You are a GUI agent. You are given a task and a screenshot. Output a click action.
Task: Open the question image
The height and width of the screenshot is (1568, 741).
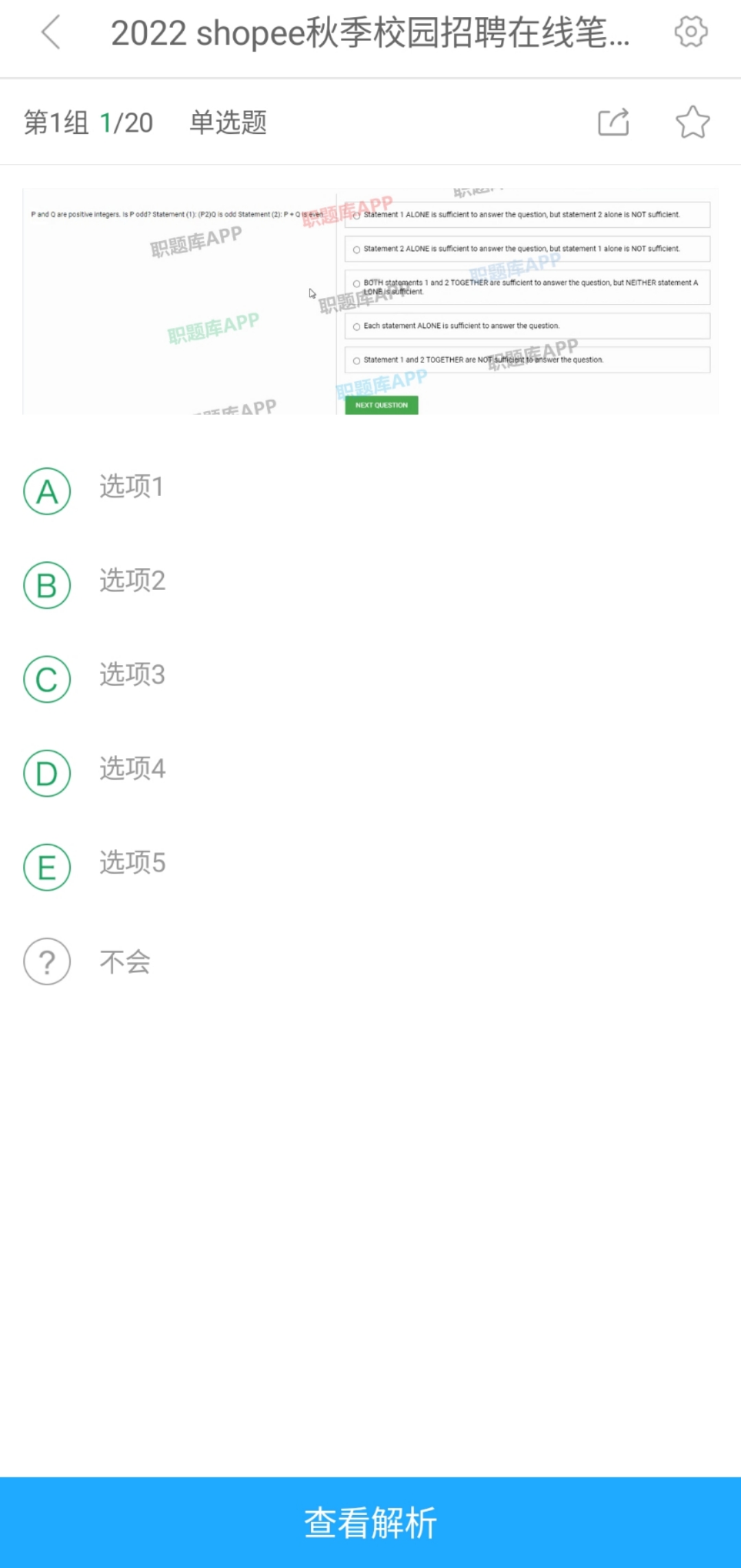(x=370, y=301)
